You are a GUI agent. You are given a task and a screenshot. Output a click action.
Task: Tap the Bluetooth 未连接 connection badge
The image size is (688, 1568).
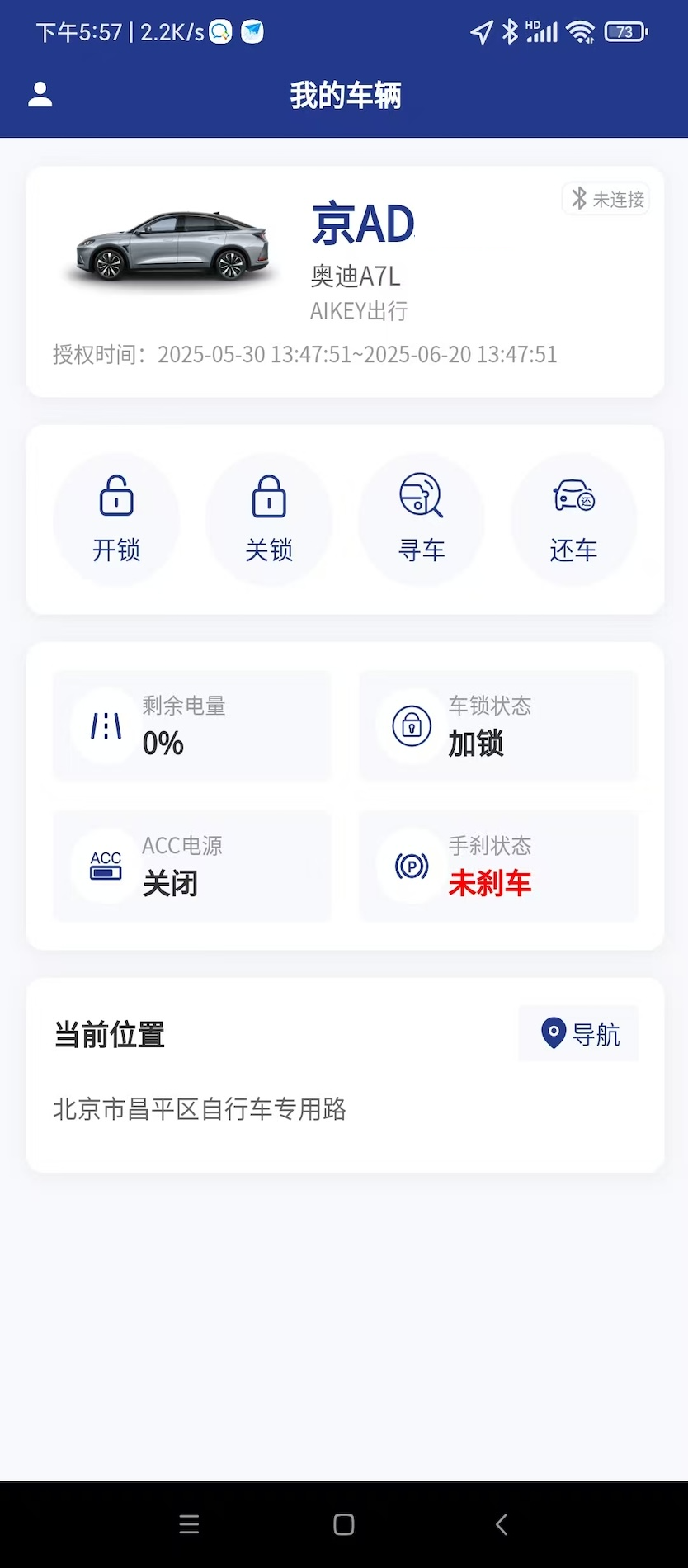pyautogui.click(x=606, y=198)
